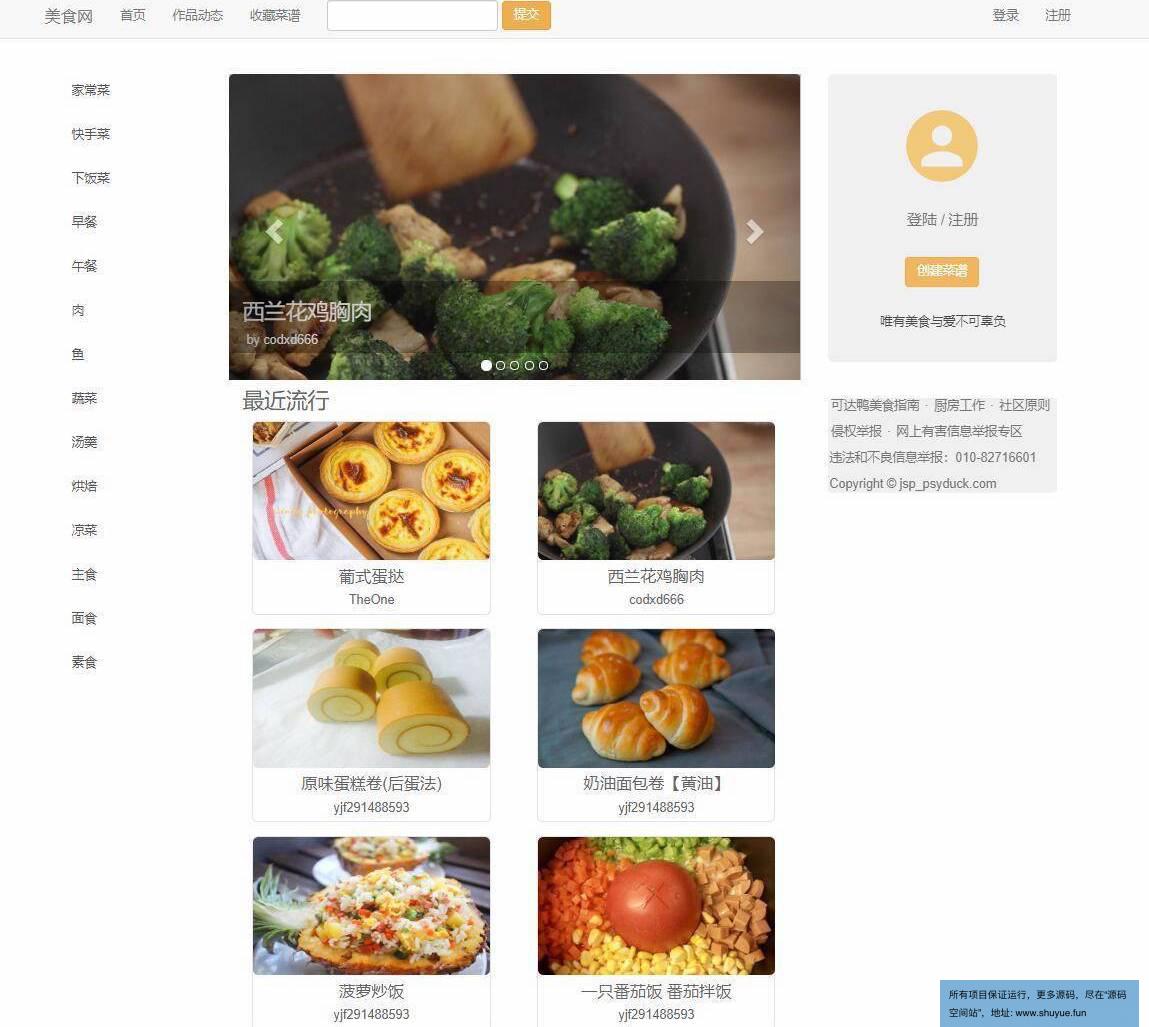Open 作品动态 in the top navigation

coord(198,15)
